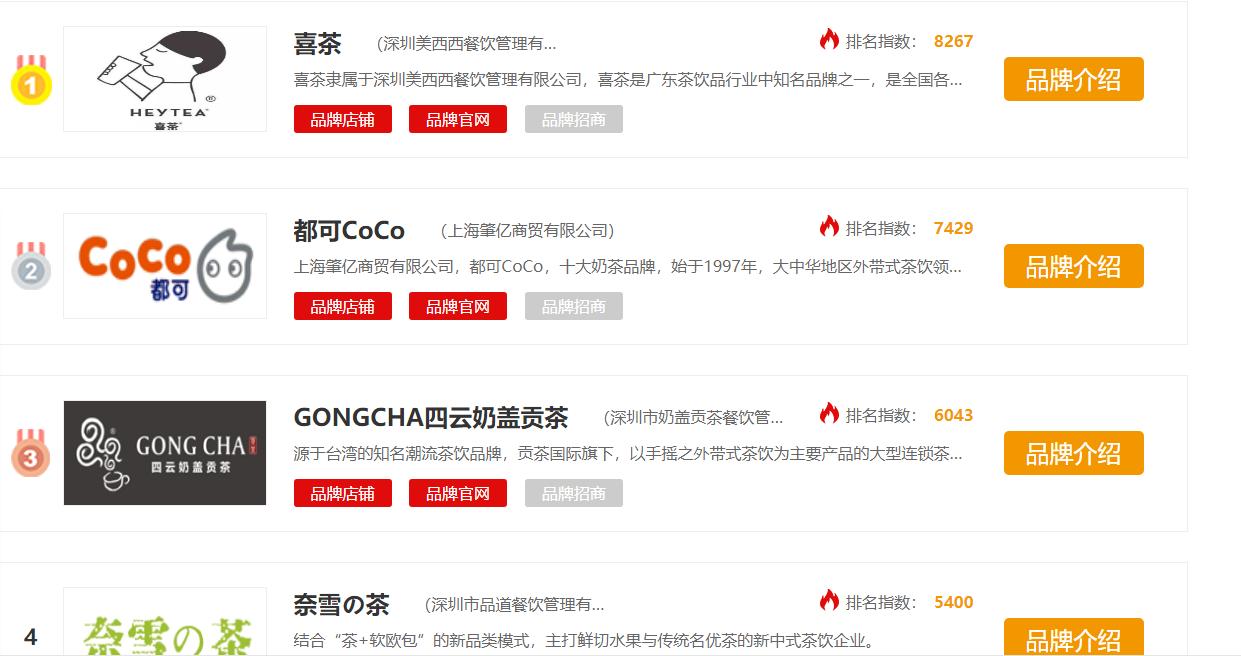Tap 品牌招商 under 喜茶
The height and width of the screenshot is (656, 1241).
[x=573, y=120]
